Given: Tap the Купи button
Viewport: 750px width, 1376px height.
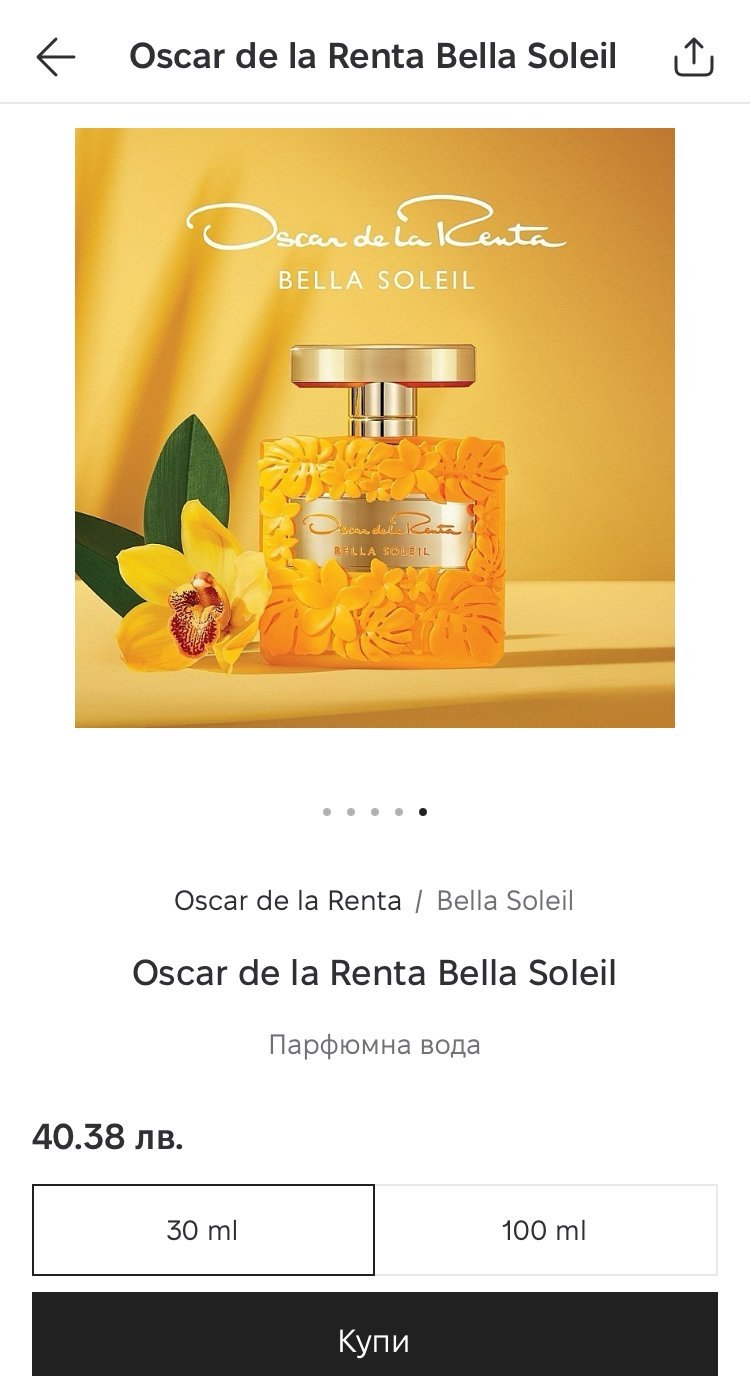Looking at the screenshot, I should point(375,1340).
